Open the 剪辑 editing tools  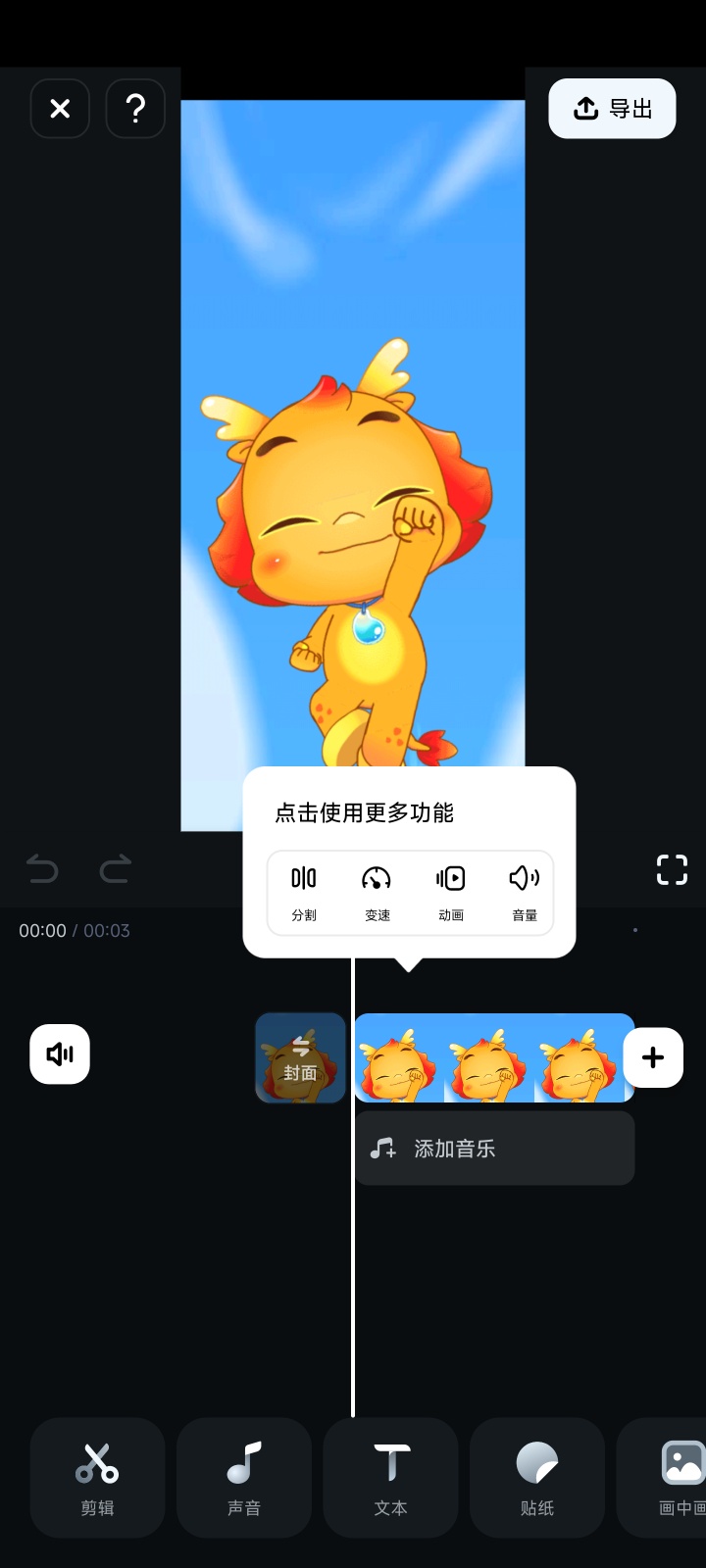[96, 1478]
